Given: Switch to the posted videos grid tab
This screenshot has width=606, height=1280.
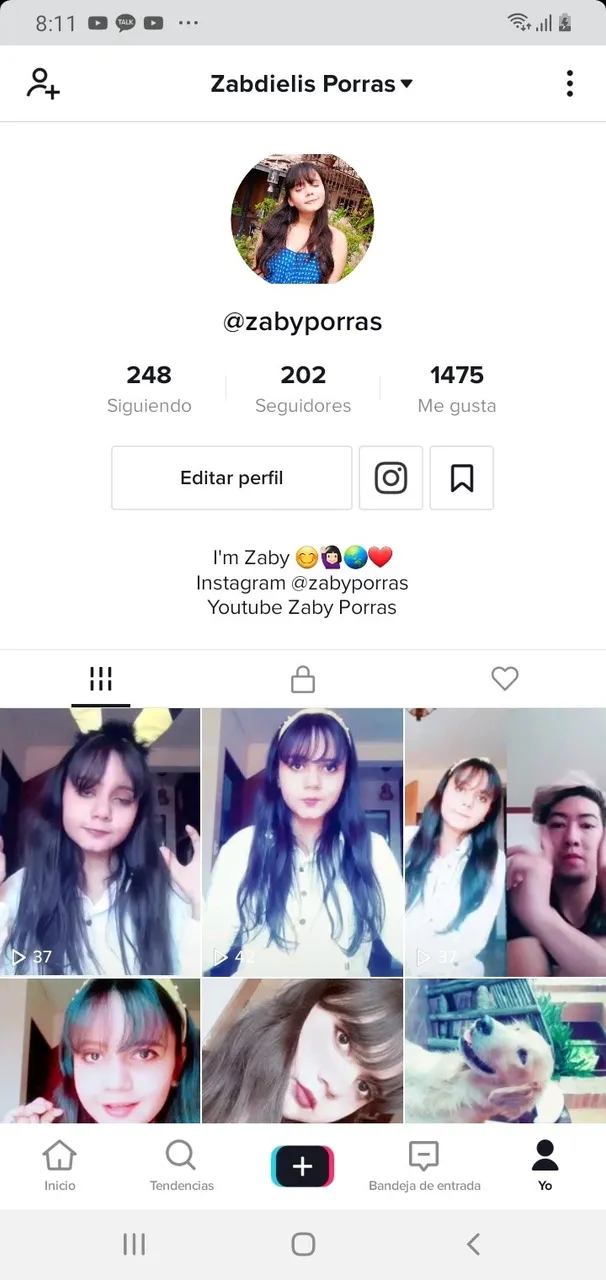Looking at the screenshot, I should pyautogui.click(x=101, y=680).
